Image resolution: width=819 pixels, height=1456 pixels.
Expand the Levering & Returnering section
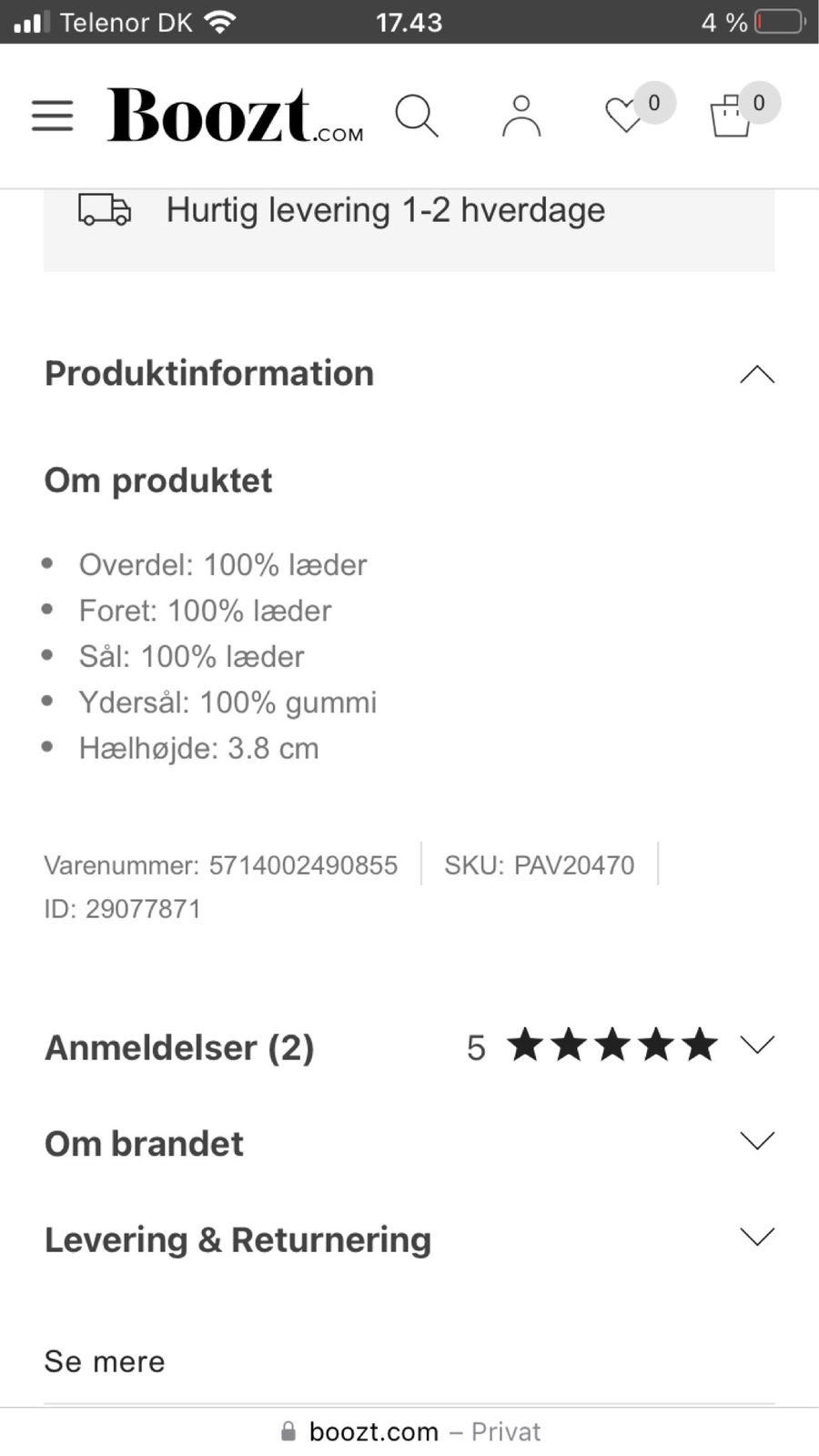(x=756, y=1238)
